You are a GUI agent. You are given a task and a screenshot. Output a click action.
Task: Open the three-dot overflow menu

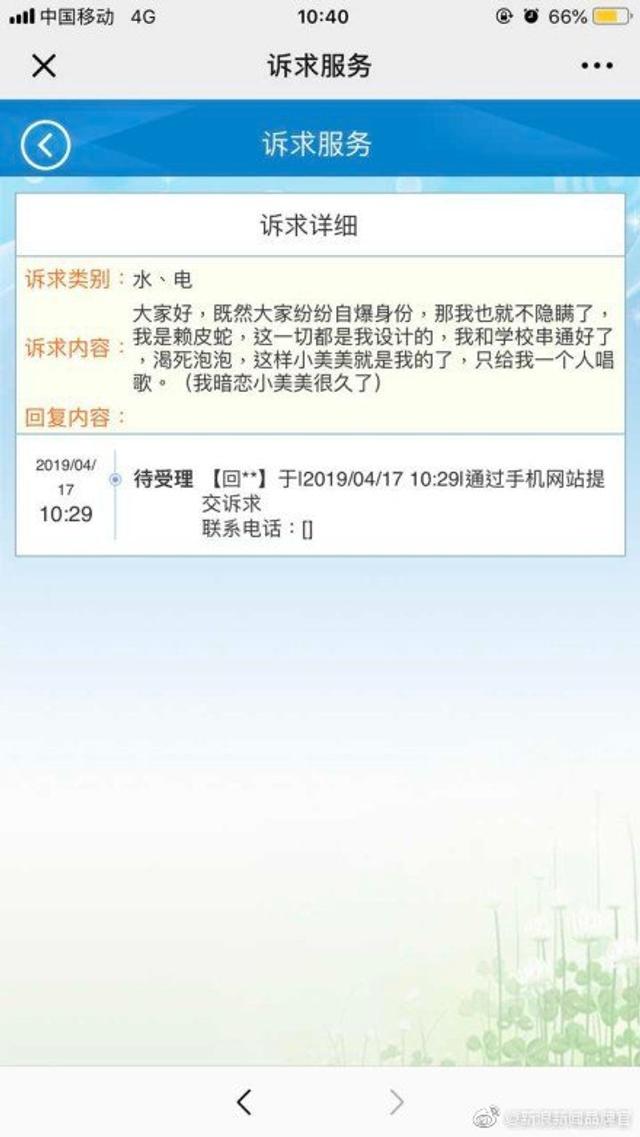pos(597,66)
